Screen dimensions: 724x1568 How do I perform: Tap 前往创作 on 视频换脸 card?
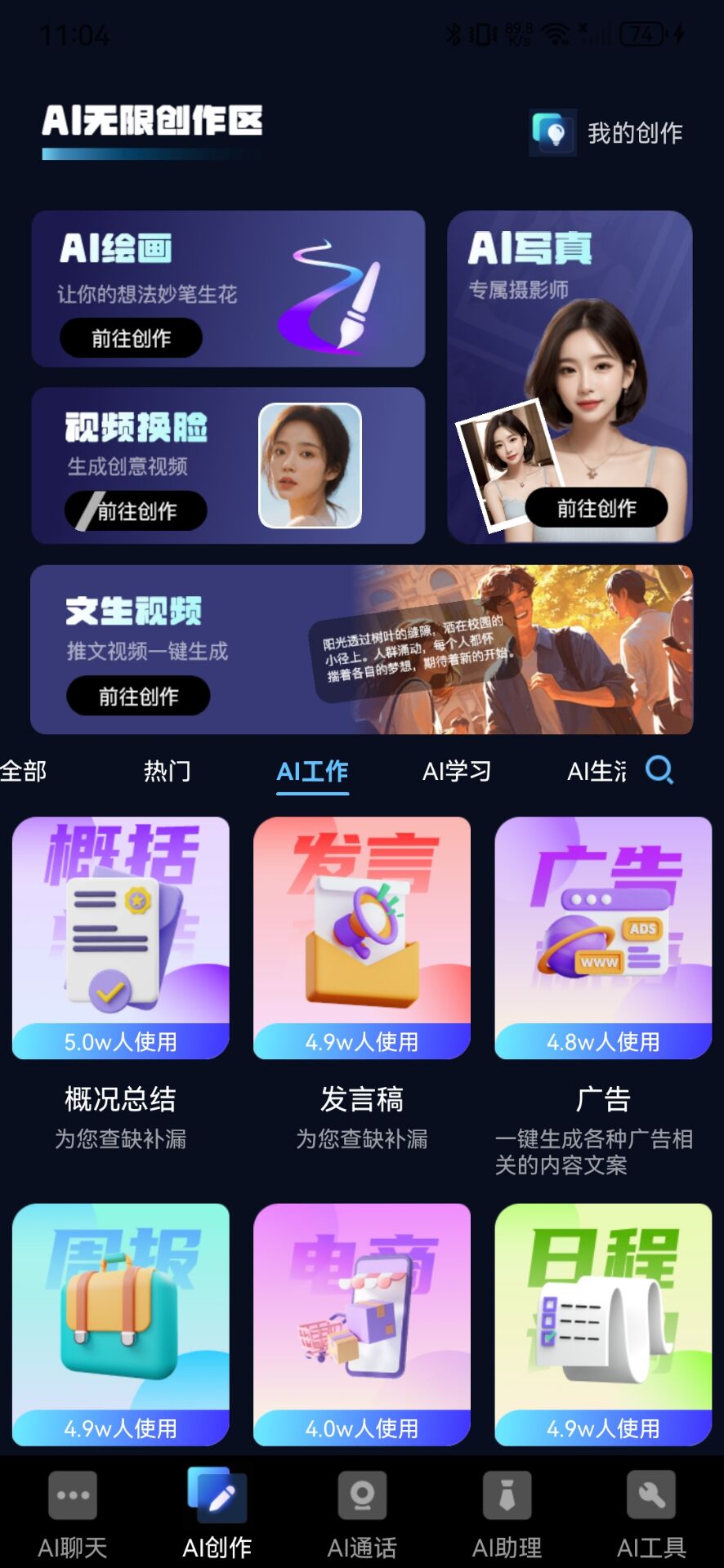(x=136, y=511)
